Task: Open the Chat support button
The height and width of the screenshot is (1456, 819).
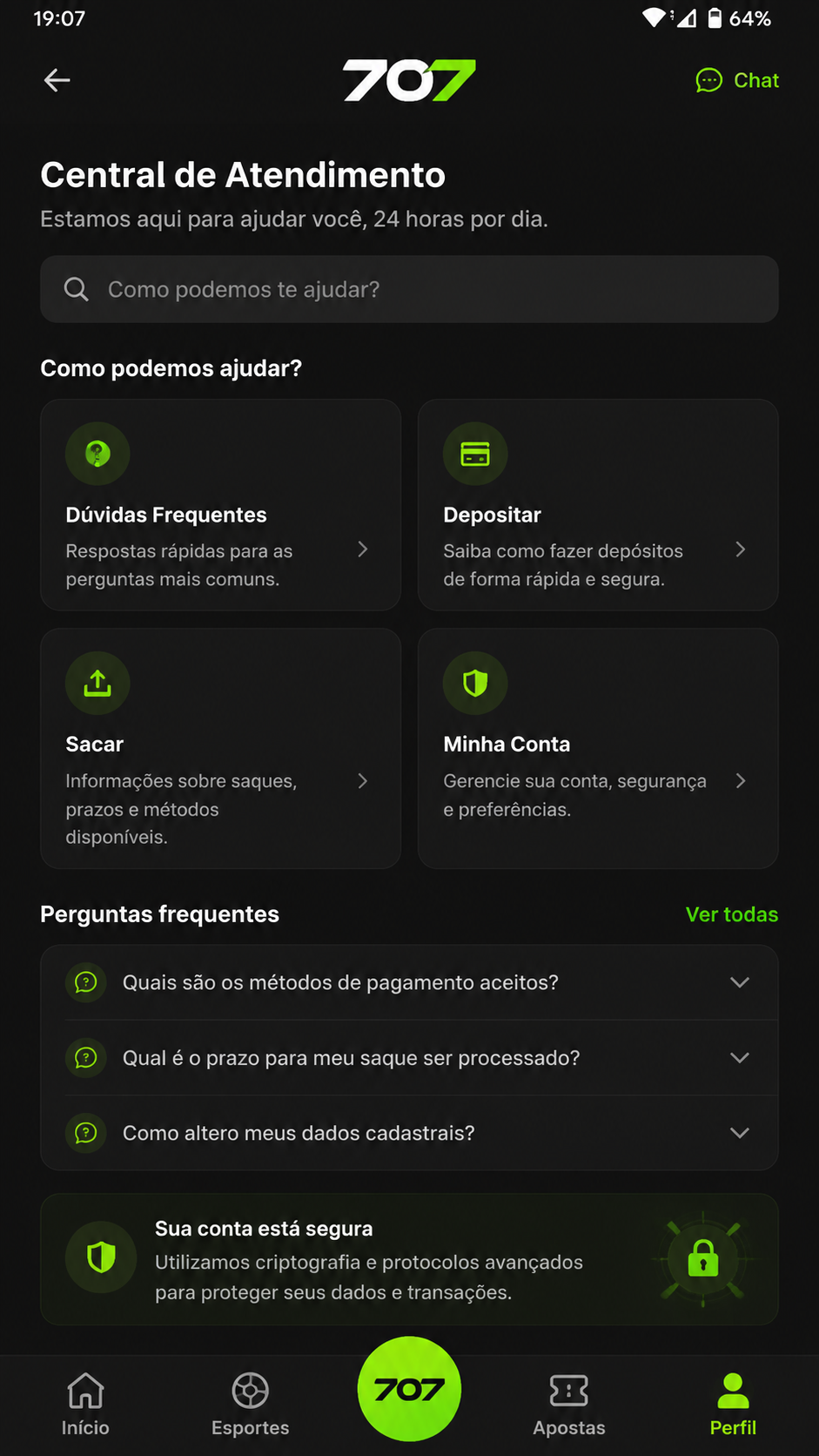Action: [737, 80]
